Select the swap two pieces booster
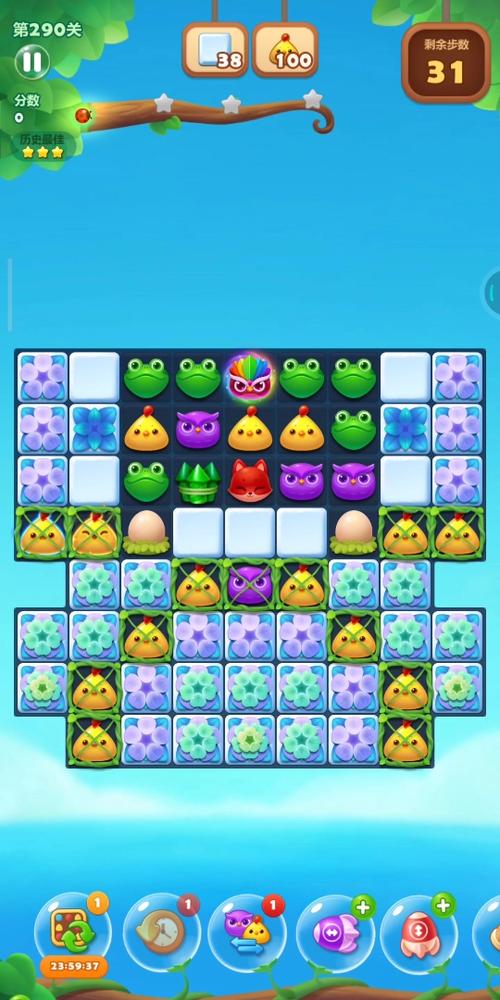The height and width of the screenshot is (1000, 500). coord(247,932)
